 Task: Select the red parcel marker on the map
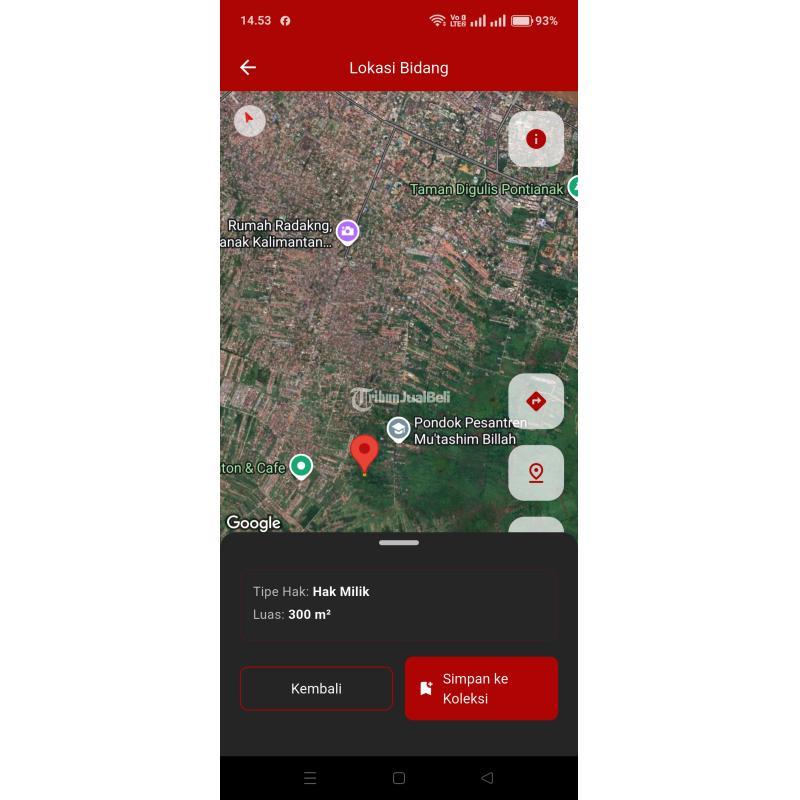click(x=365, y=455)
